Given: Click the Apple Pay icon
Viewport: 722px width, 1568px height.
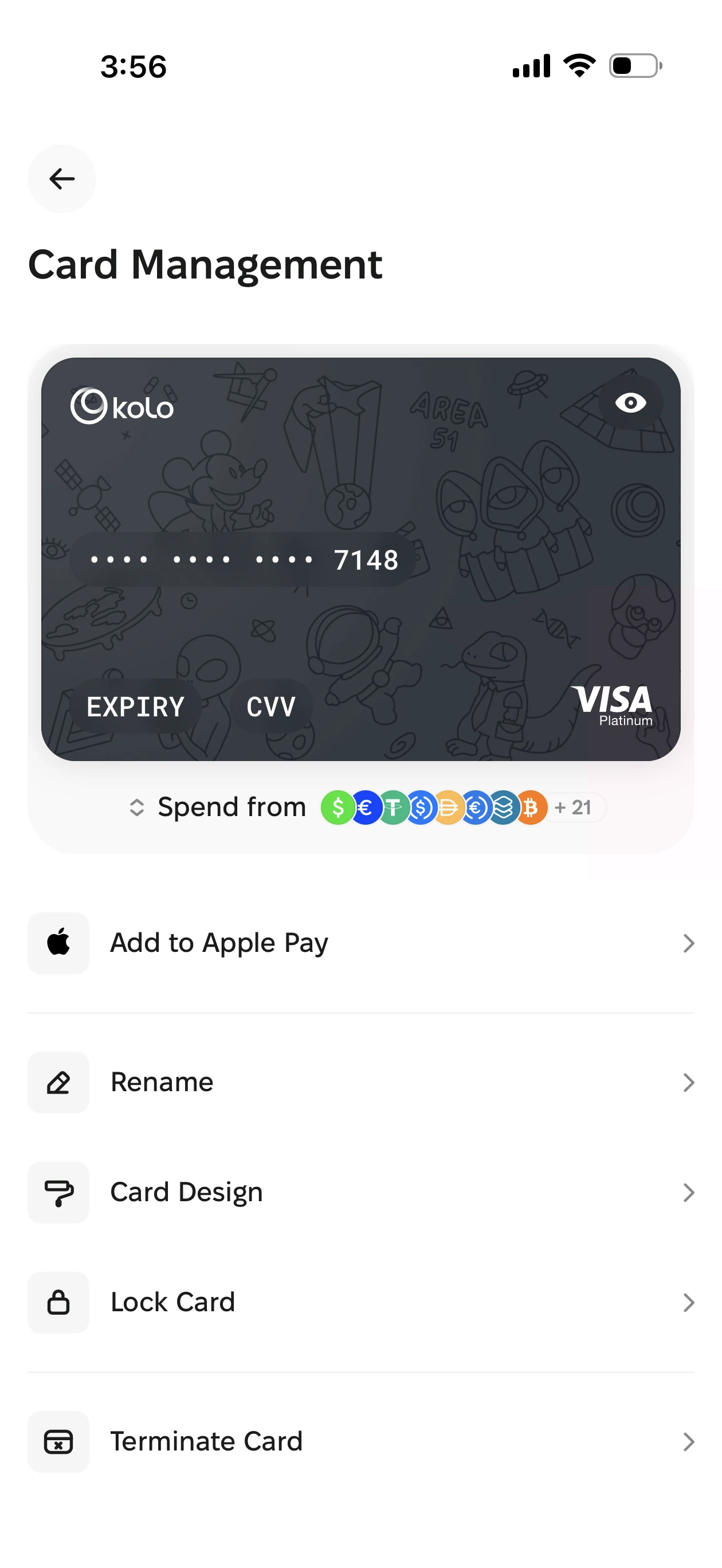Looking at the screenshot, I should pyautogui.click(x=58, y=942).
